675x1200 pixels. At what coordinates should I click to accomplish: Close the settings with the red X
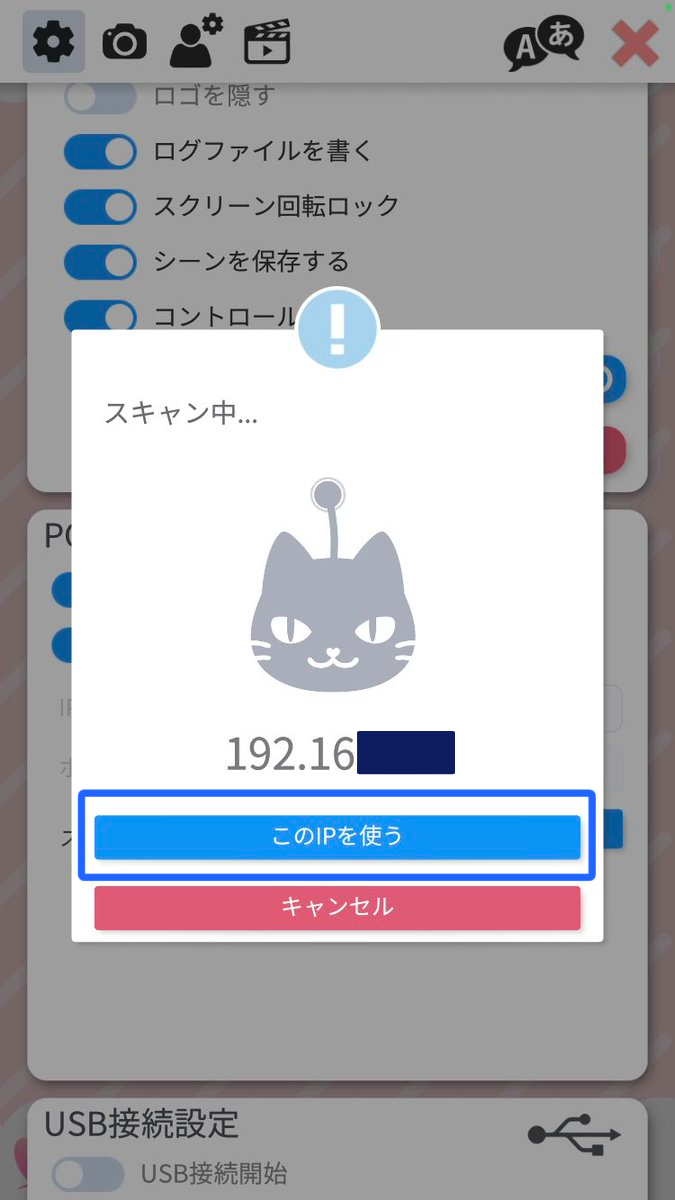pos(635,44)
